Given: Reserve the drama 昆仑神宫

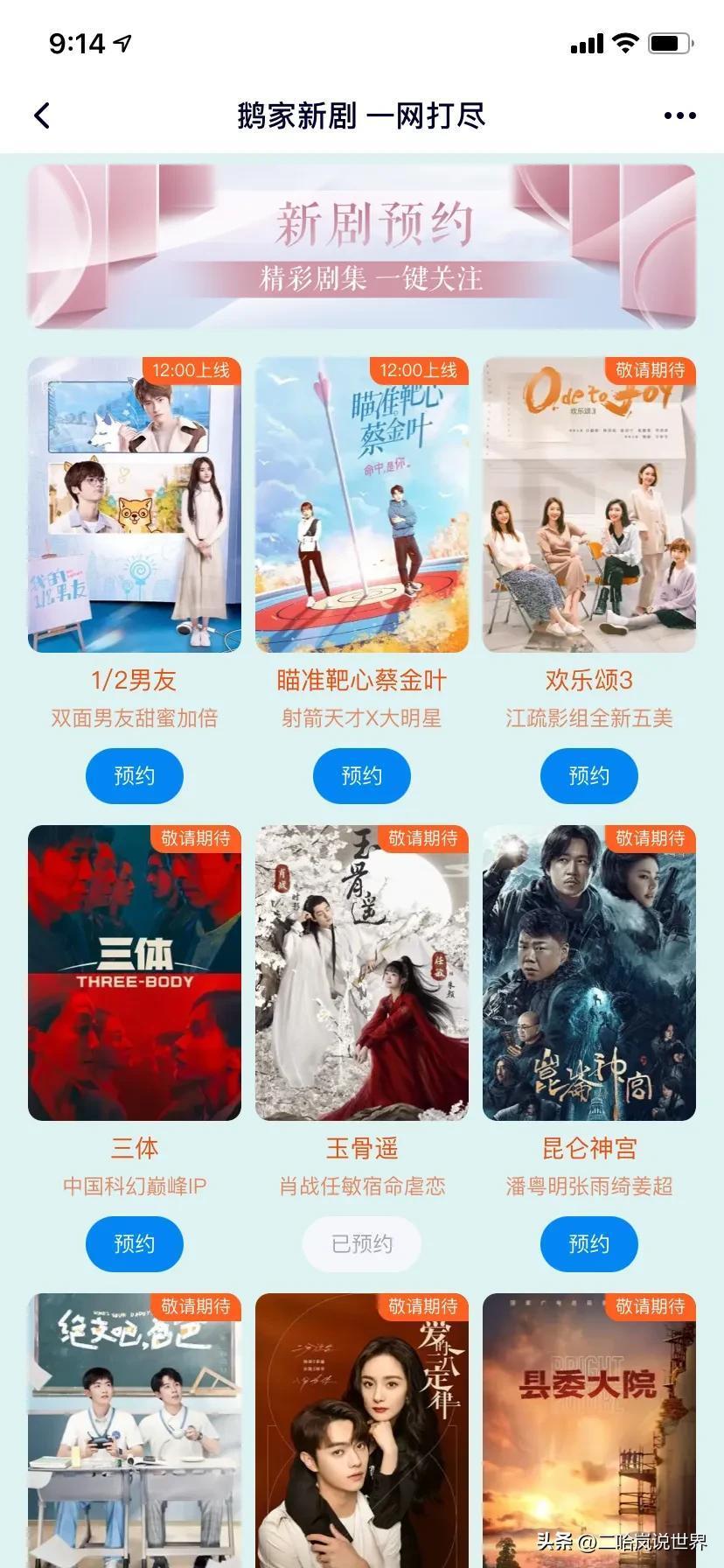Looking at the screenshot, I should [589, 1244].
